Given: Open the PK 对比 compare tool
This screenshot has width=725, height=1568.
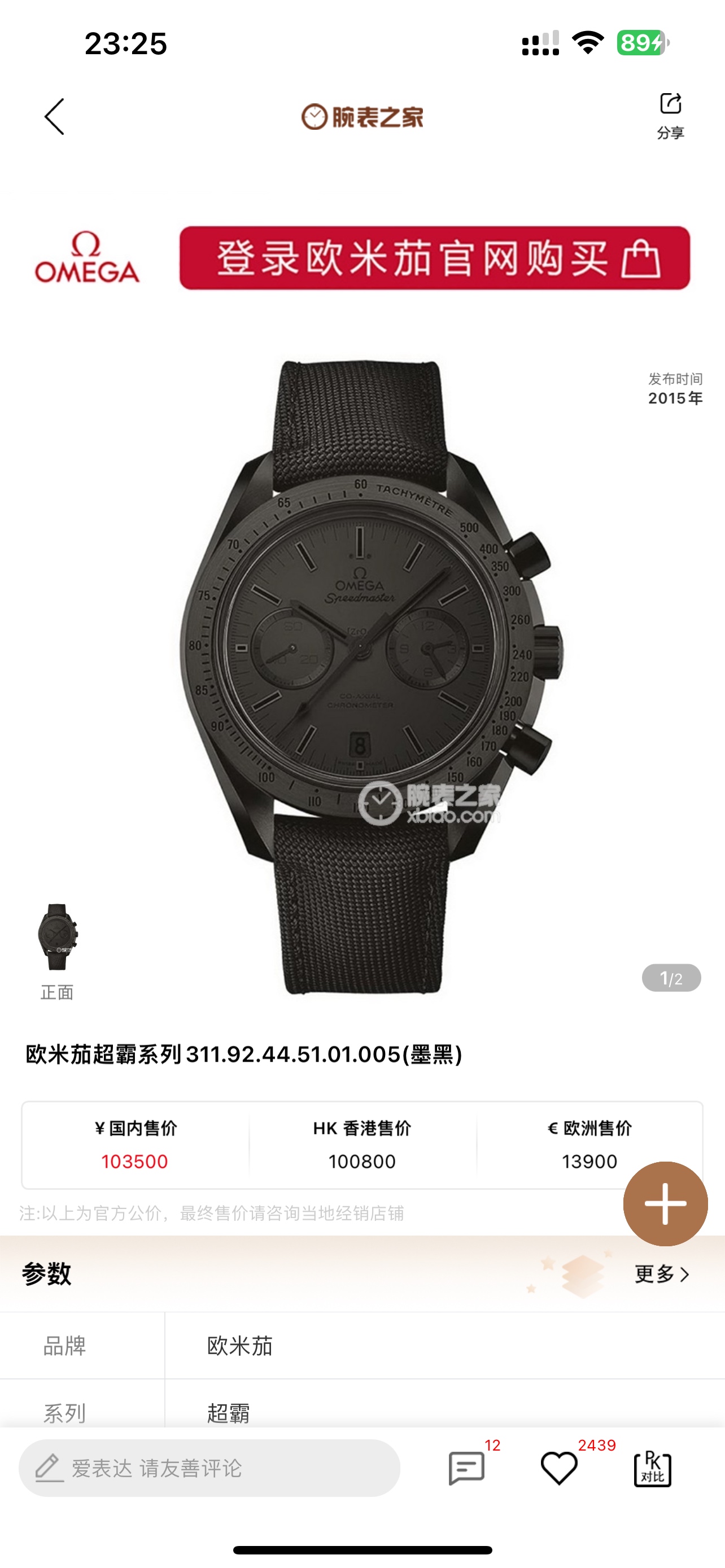Looking at the screenshot, I should click(x=653, y=1468).
